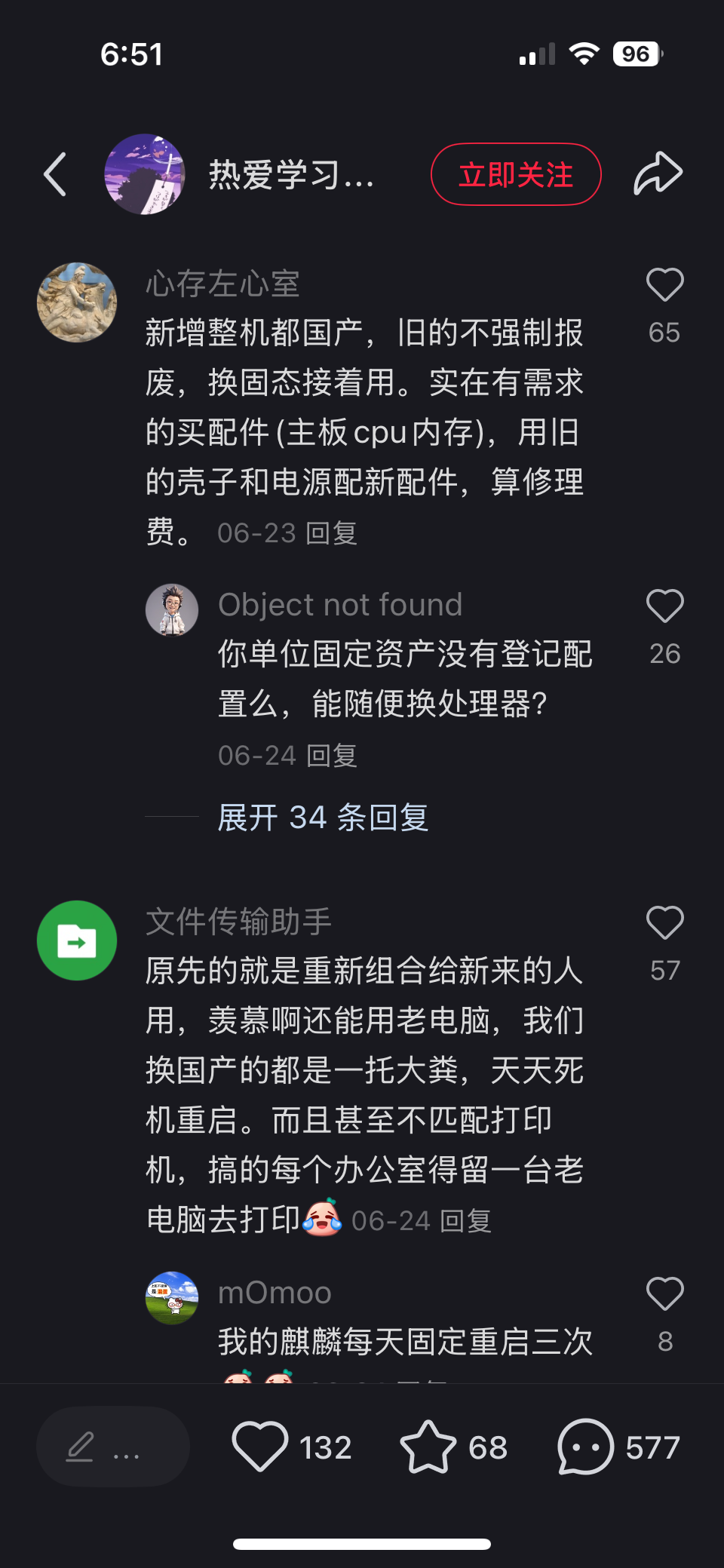Viewport: 724px width, 1568px height.
Task: Open the post author's profile avatar
Action: click(144, 174)
